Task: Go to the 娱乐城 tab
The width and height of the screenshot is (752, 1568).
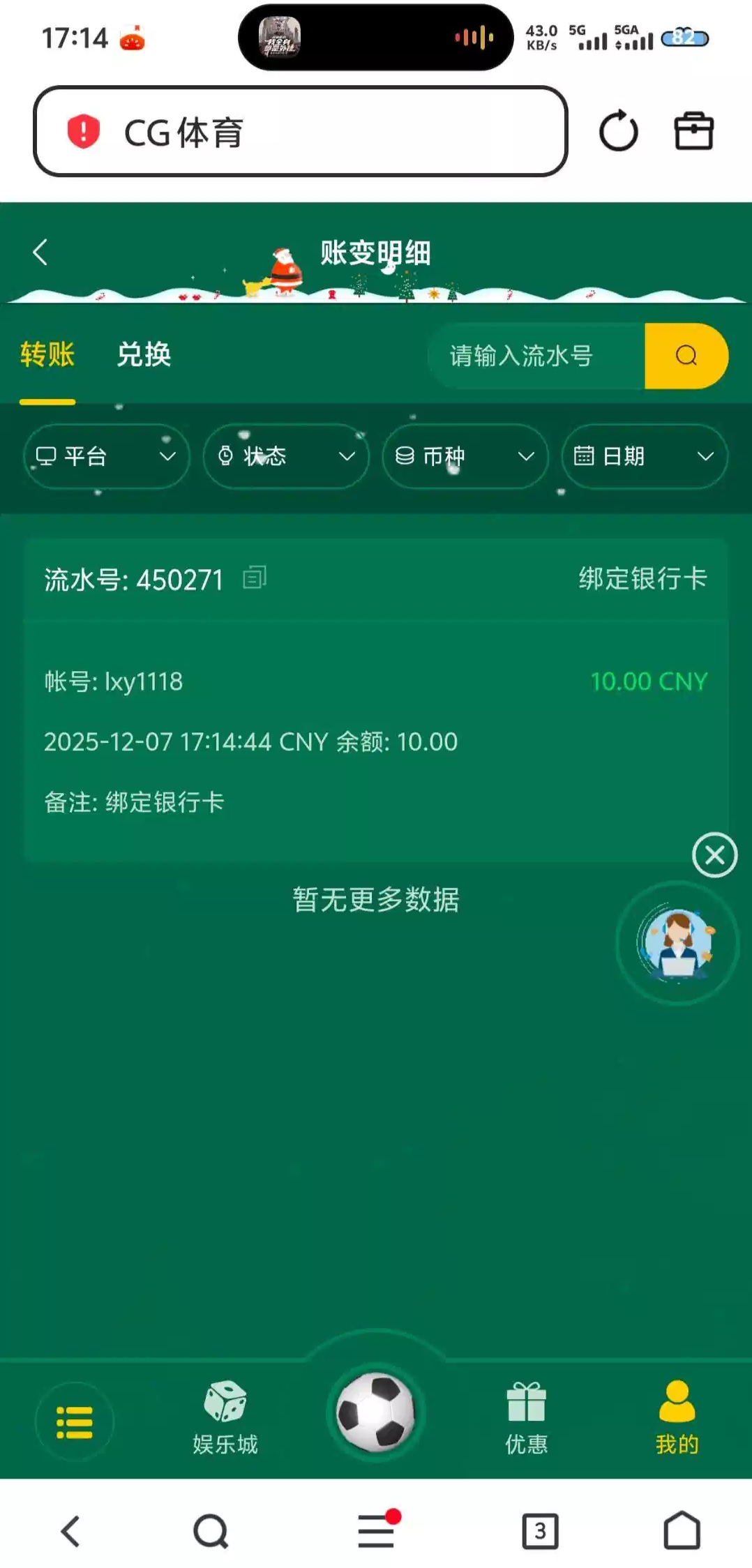Action: coord(225,1417)
